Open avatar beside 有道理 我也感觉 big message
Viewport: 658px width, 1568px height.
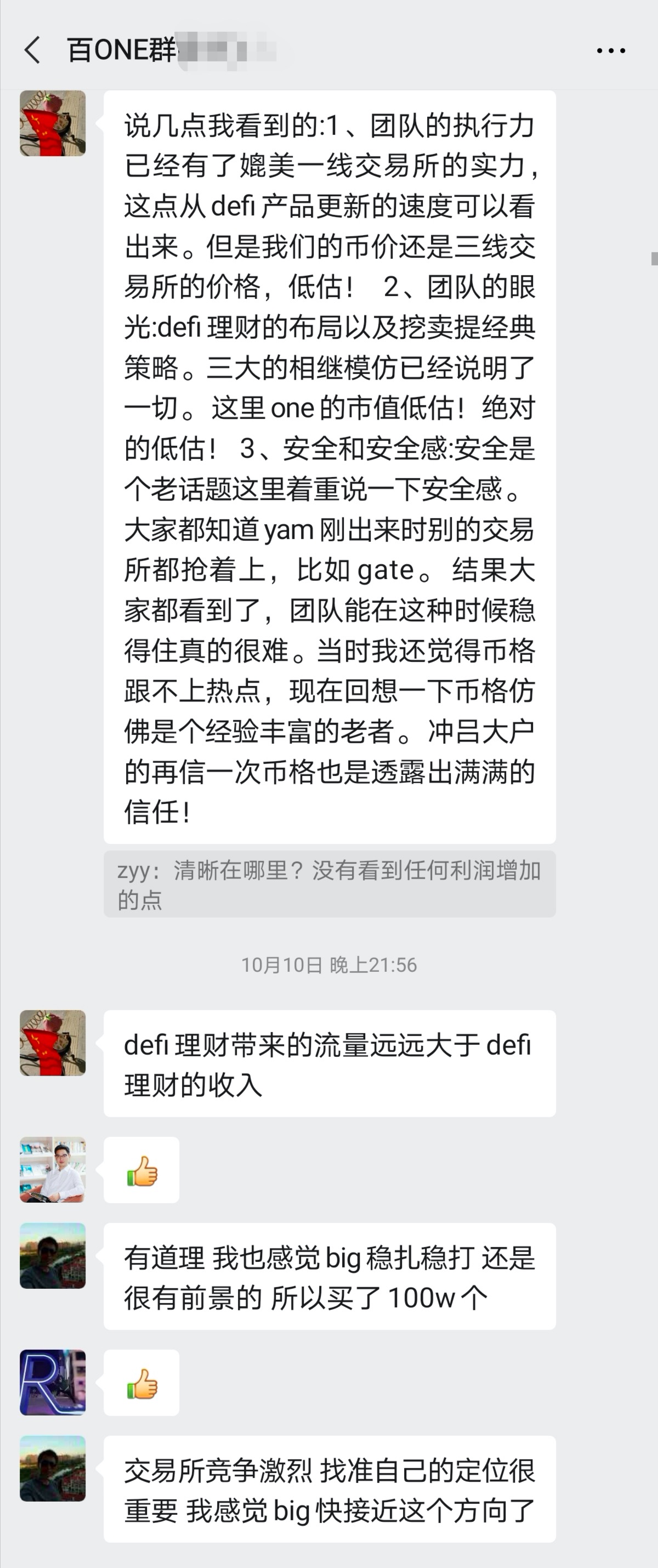pos(53,1255)
